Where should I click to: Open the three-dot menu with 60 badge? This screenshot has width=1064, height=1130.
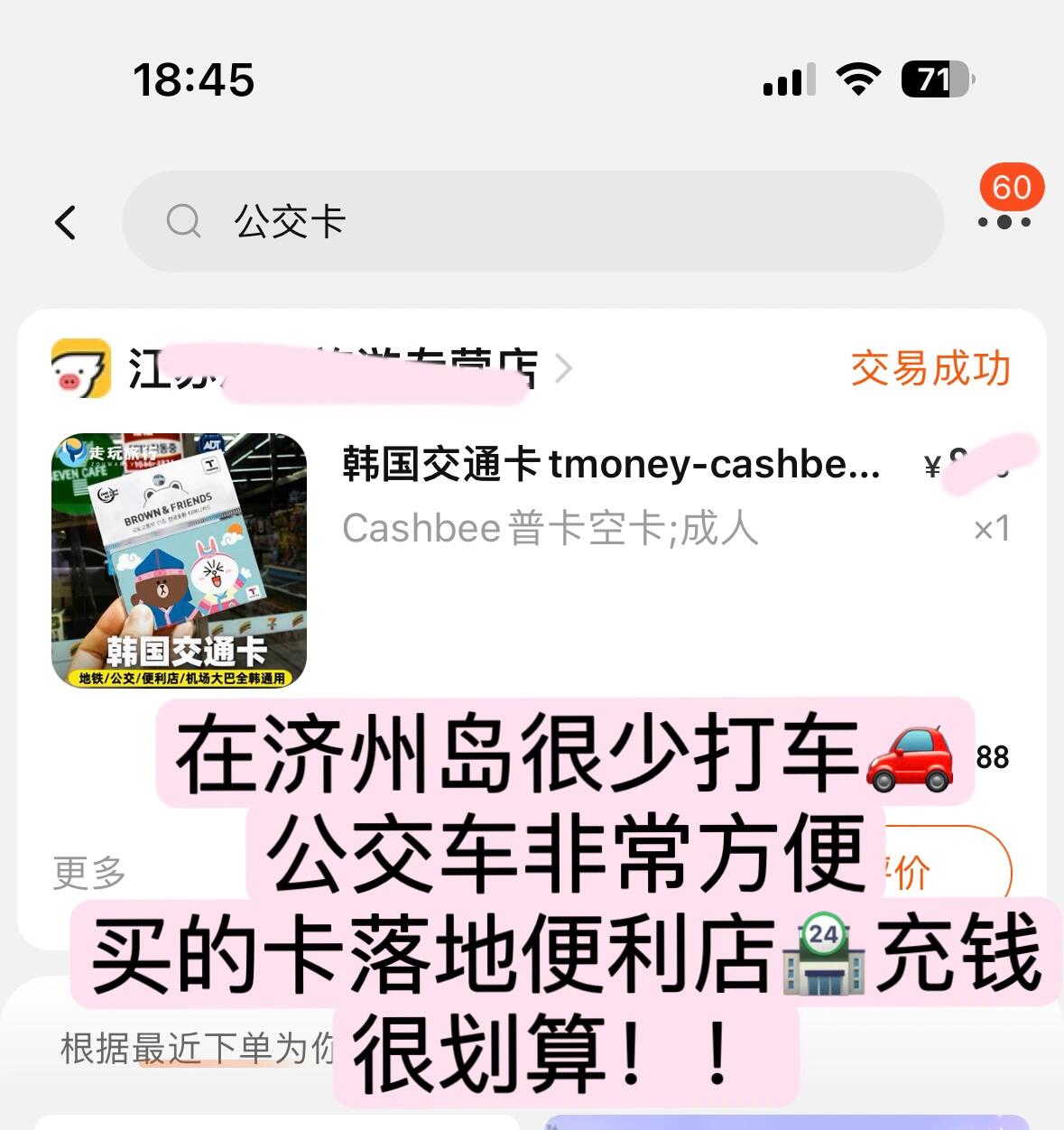click(1004, 221)
